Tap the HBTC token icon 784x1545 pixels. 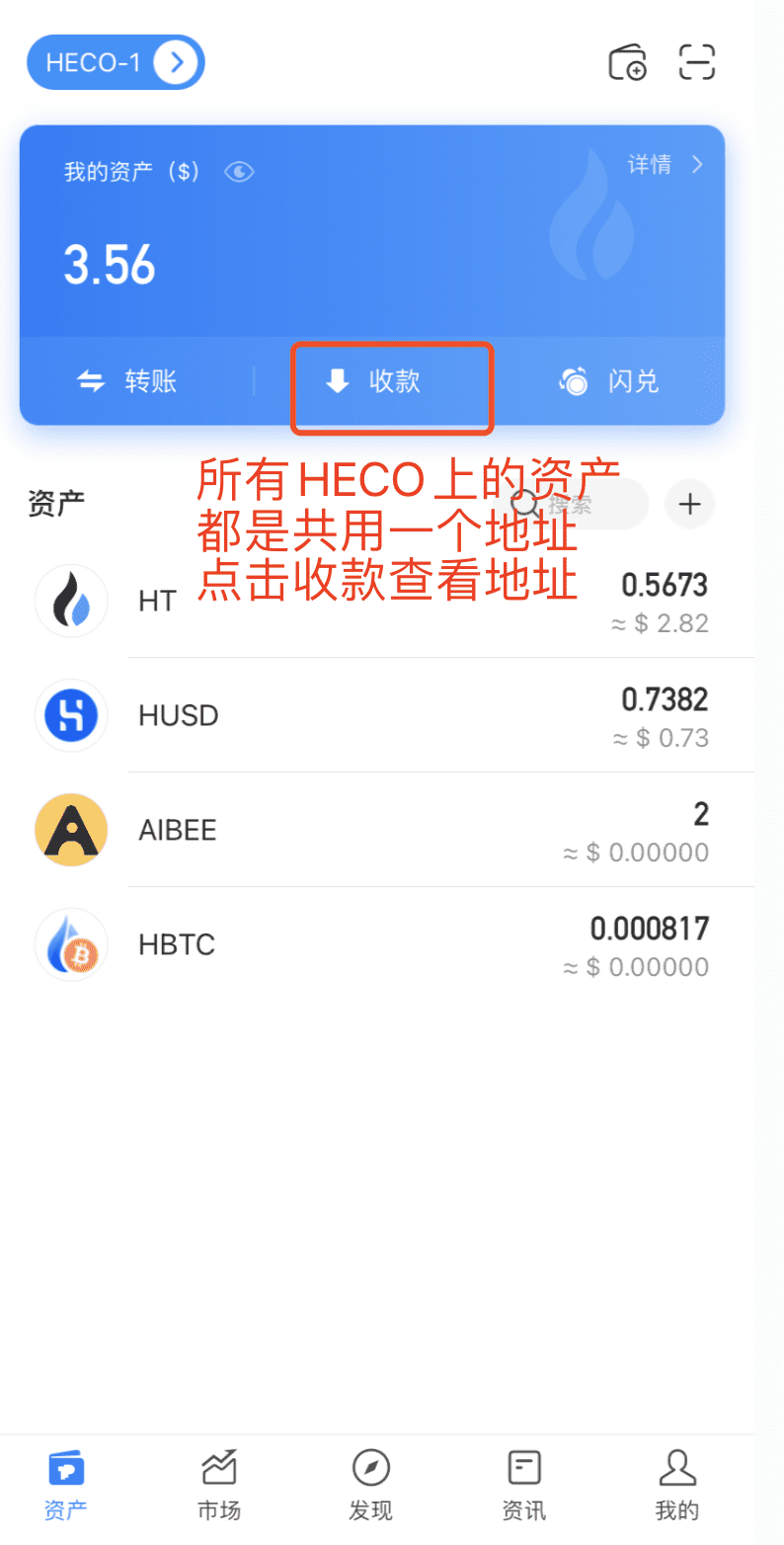coord(70,943)
